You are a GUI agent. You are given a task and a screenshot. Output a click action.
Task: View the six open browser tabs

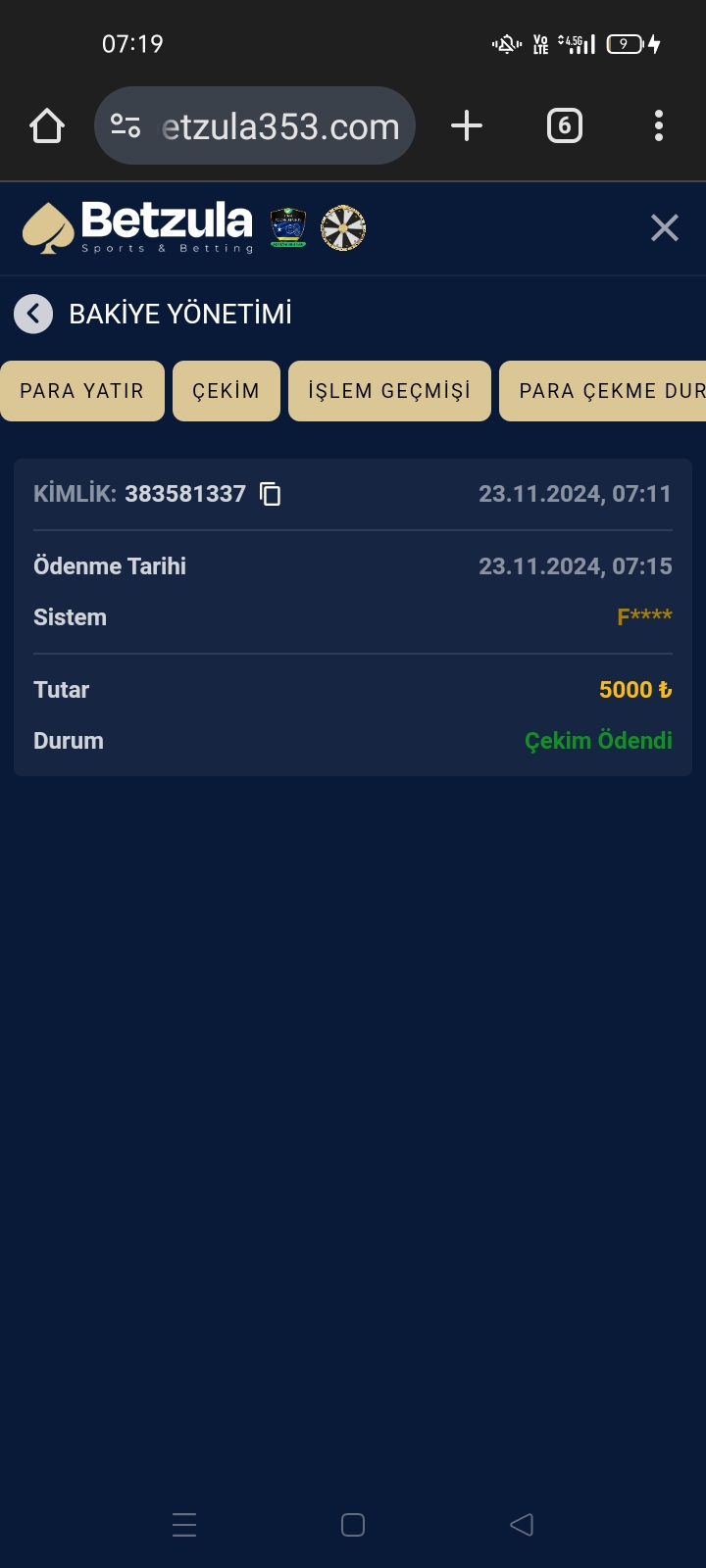click(564, 126)
